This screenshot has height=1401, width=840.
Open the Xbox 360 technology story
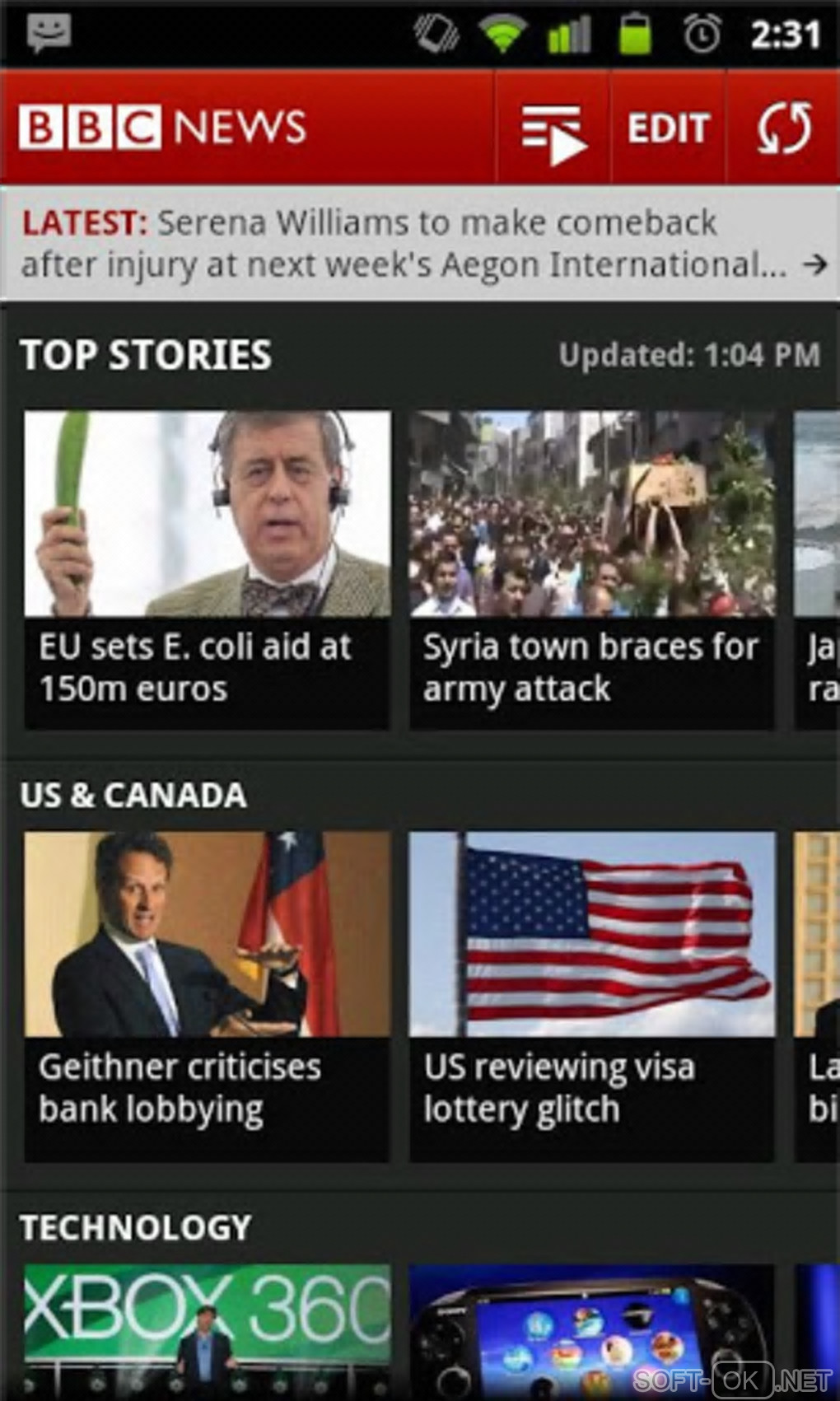coord(207,1328)
